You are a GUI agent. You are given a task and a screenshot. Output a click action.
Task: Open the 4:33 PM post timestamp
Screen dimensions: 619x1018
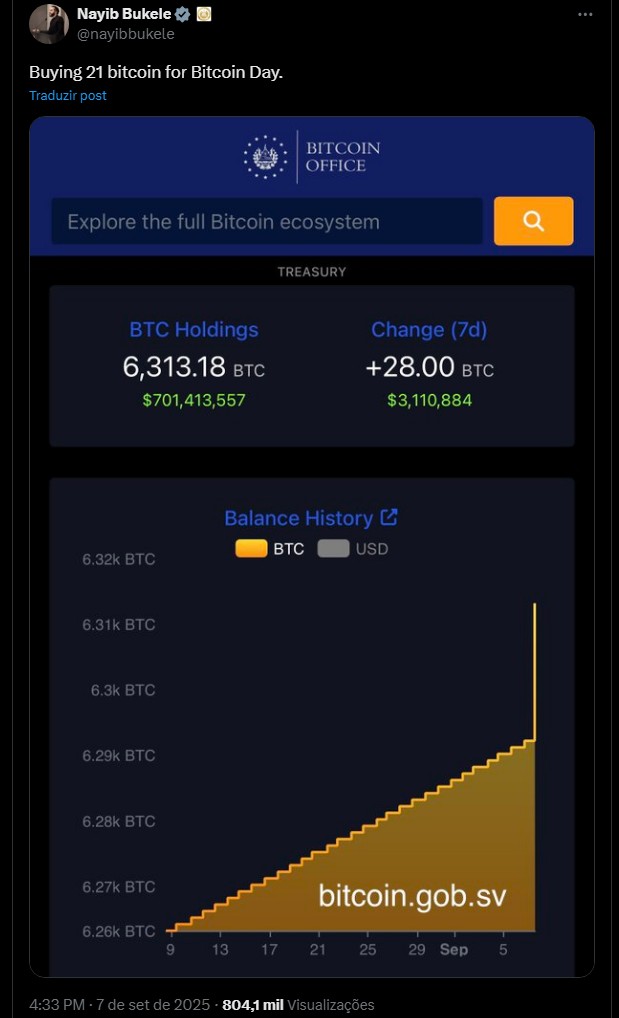point(120,1004)
